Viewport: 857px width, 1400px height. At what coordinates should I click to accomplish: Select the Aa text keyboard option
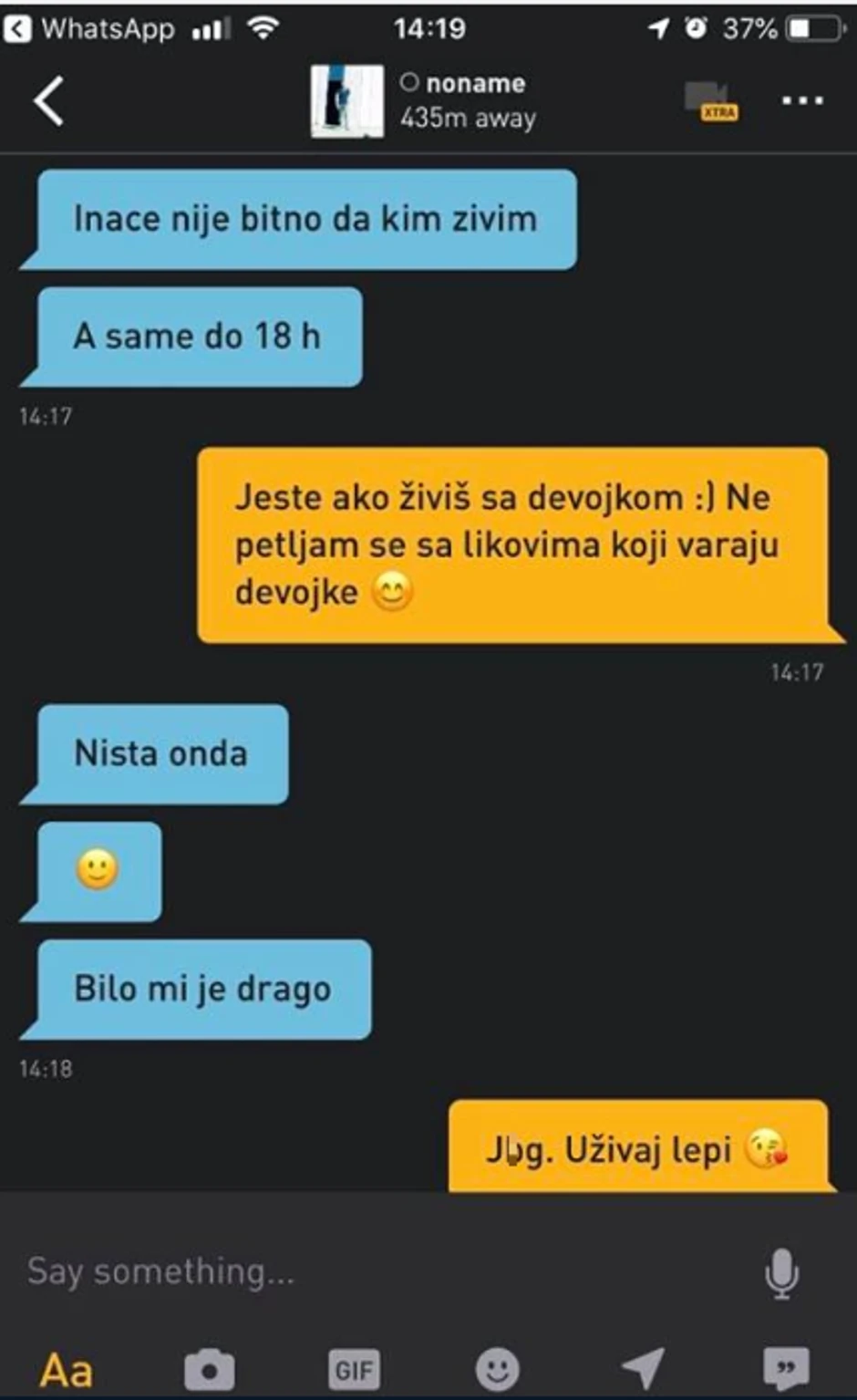[66, 1370]
